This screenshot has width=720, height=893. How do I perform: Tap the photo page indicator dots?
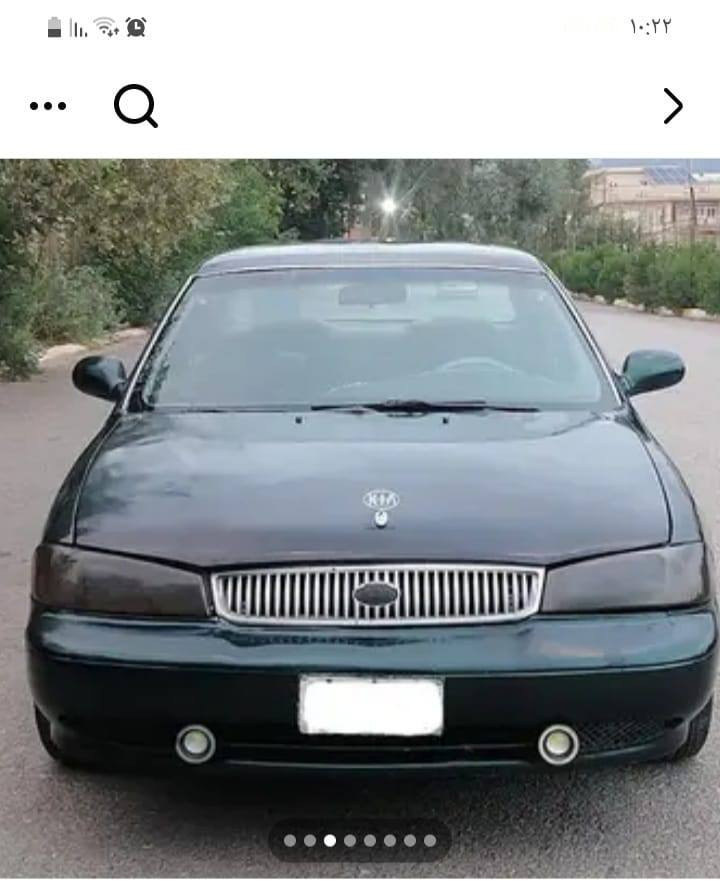click(x=359, y=841)
